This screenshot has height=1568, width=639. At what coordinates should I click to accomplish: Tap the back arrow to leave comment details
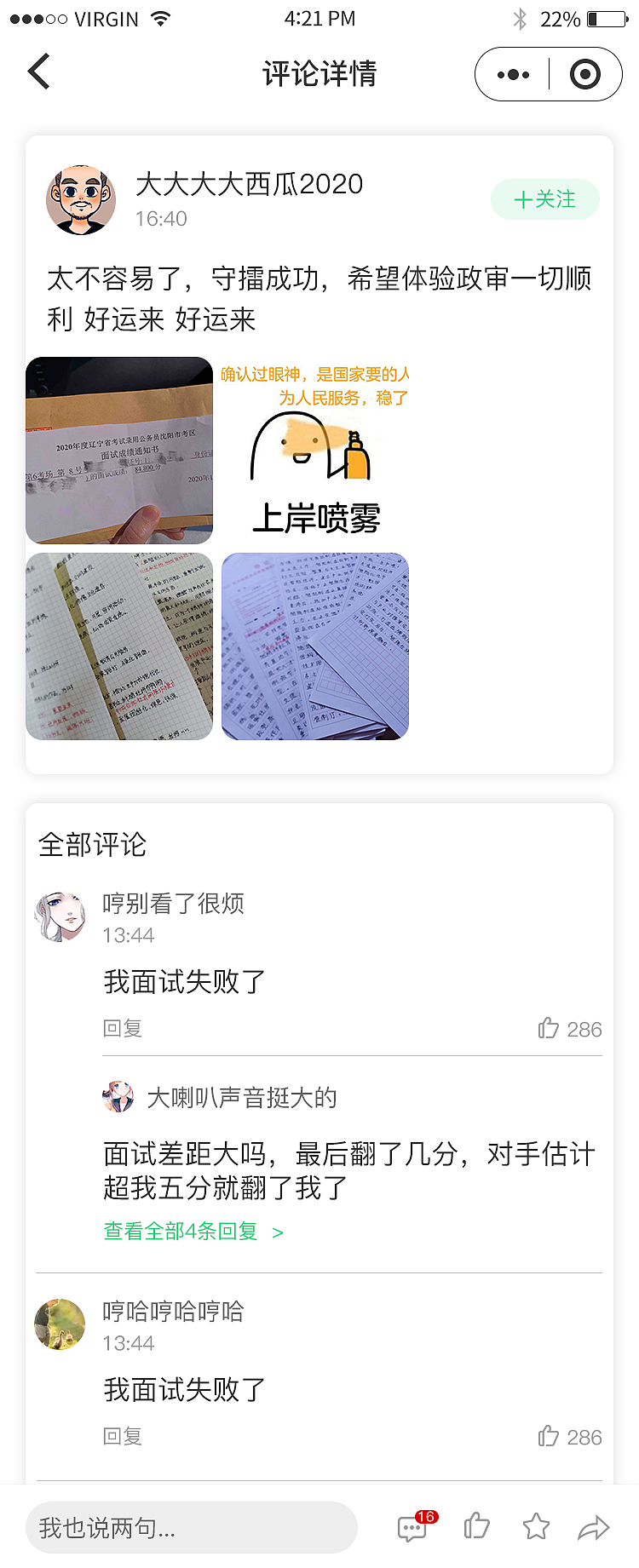[x=39, y=72]
